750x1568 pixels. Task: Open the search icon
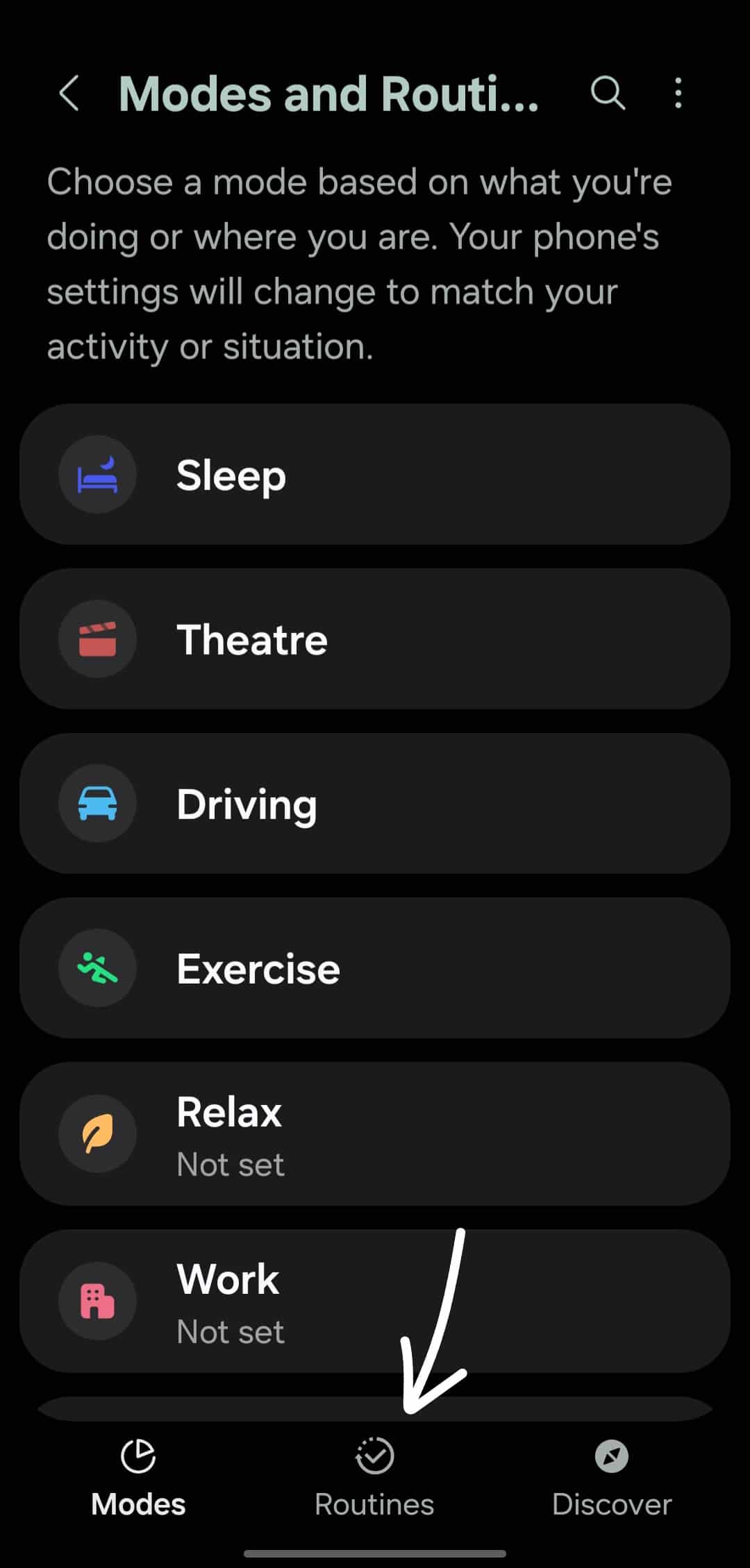pyautogui.click(x=608, y=93)
